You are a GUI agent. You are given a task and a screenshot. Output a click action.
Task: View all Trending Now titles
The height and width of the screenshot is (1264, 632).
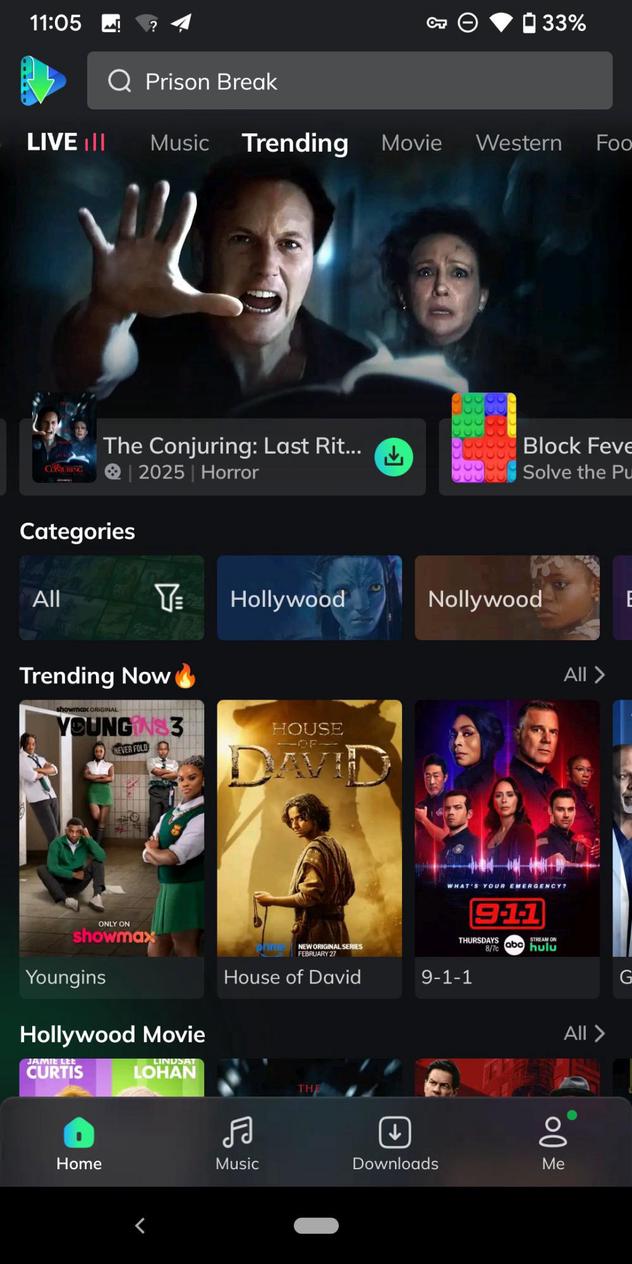click(584, 675)
